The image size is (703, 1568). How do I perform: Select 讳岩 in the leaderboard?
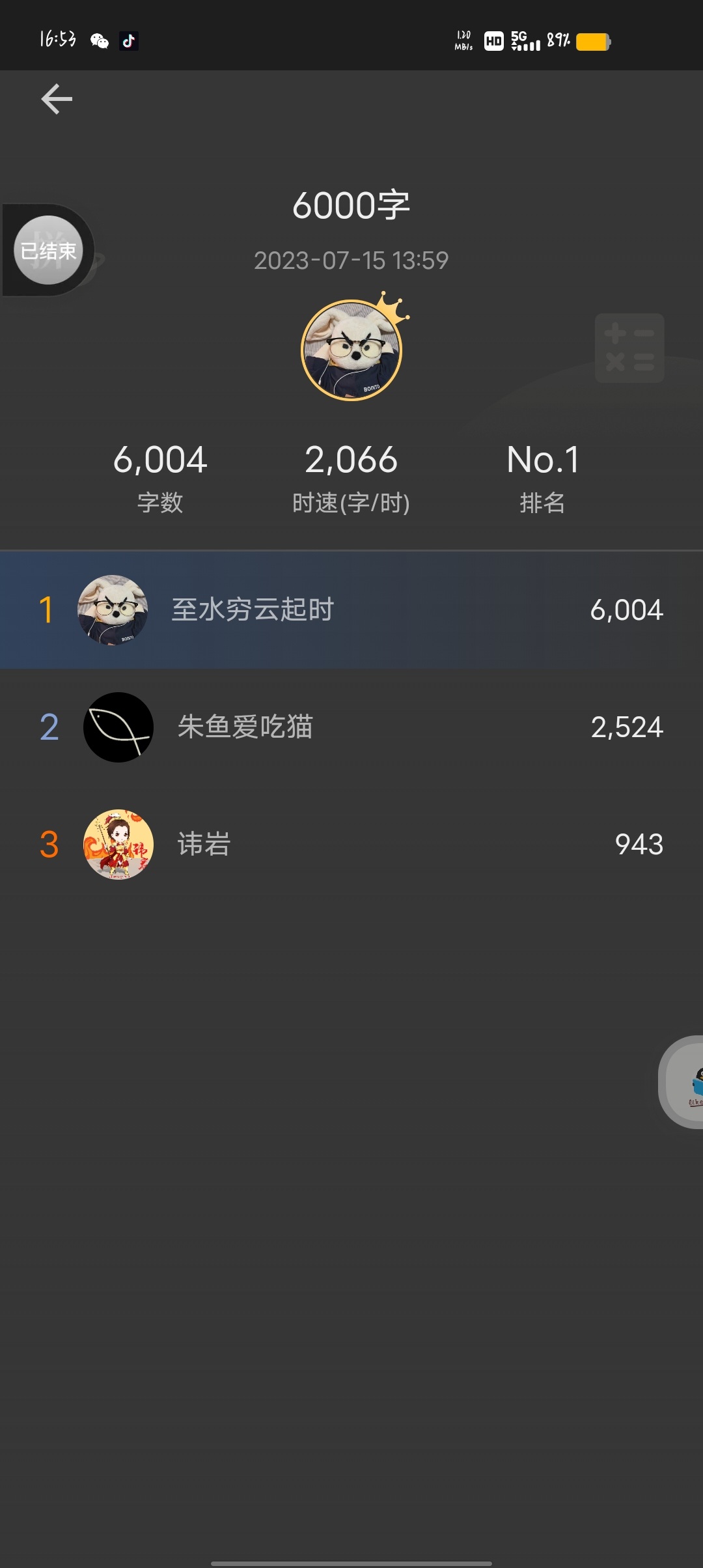351,845
